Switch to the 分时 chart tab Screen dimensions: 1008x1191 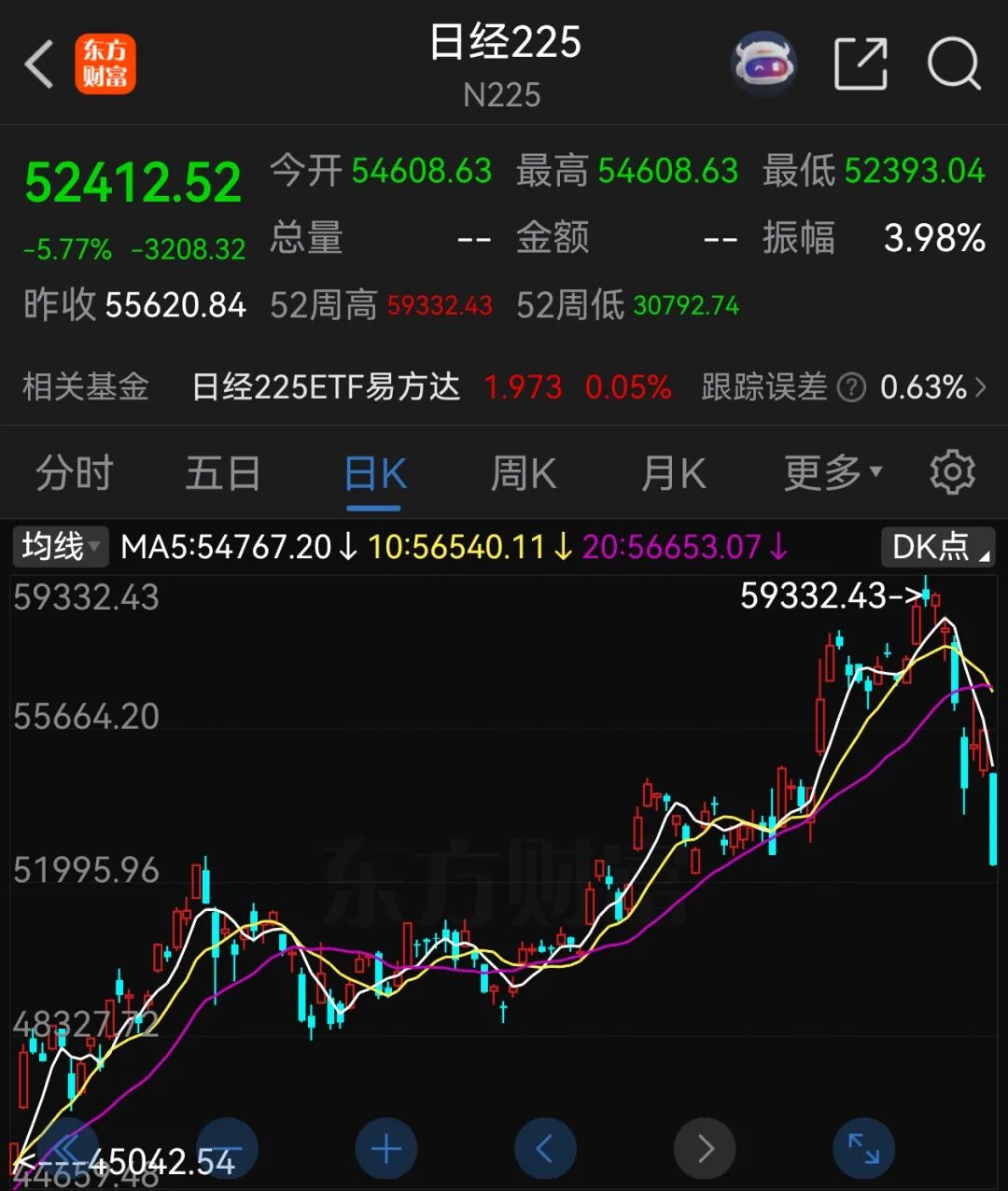pos(75,473)
